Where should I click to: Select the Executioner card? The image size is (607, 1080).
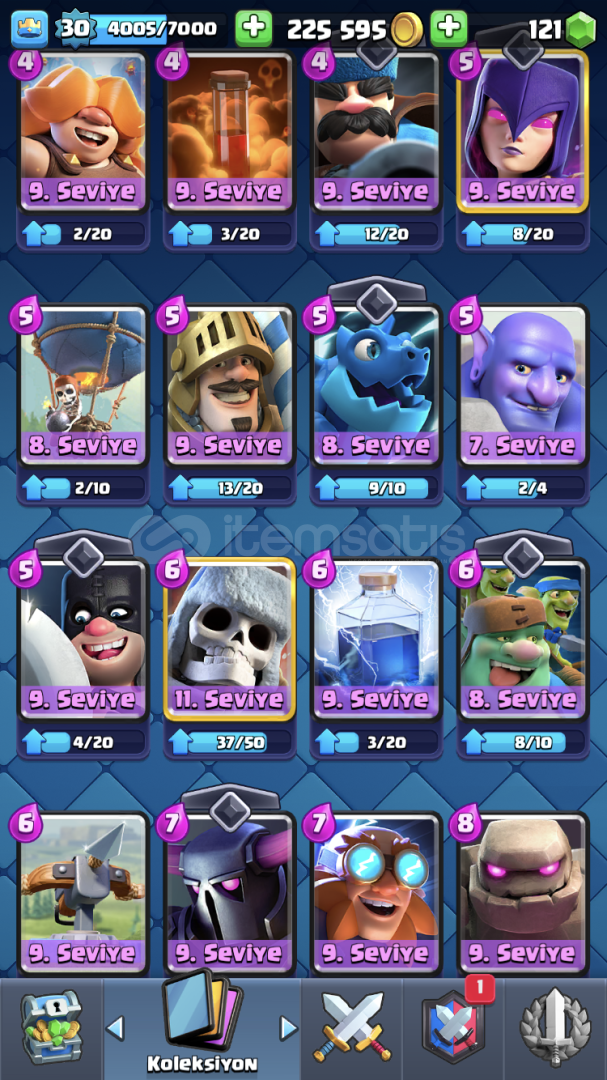pyautogui.click(x=83, y=638)
